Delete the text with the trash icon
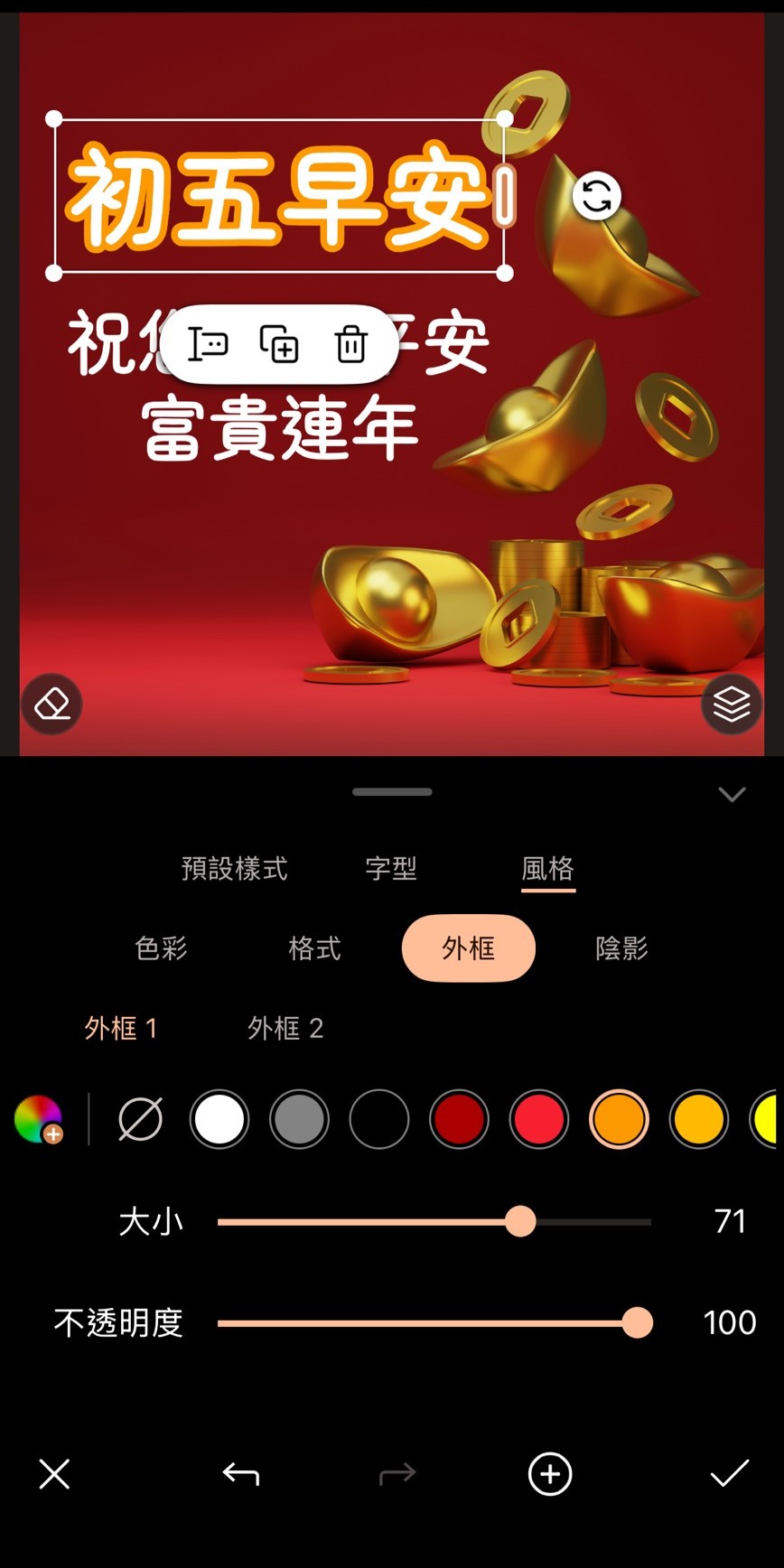This screenshot has height=1568, width=784. coord(350,346)
